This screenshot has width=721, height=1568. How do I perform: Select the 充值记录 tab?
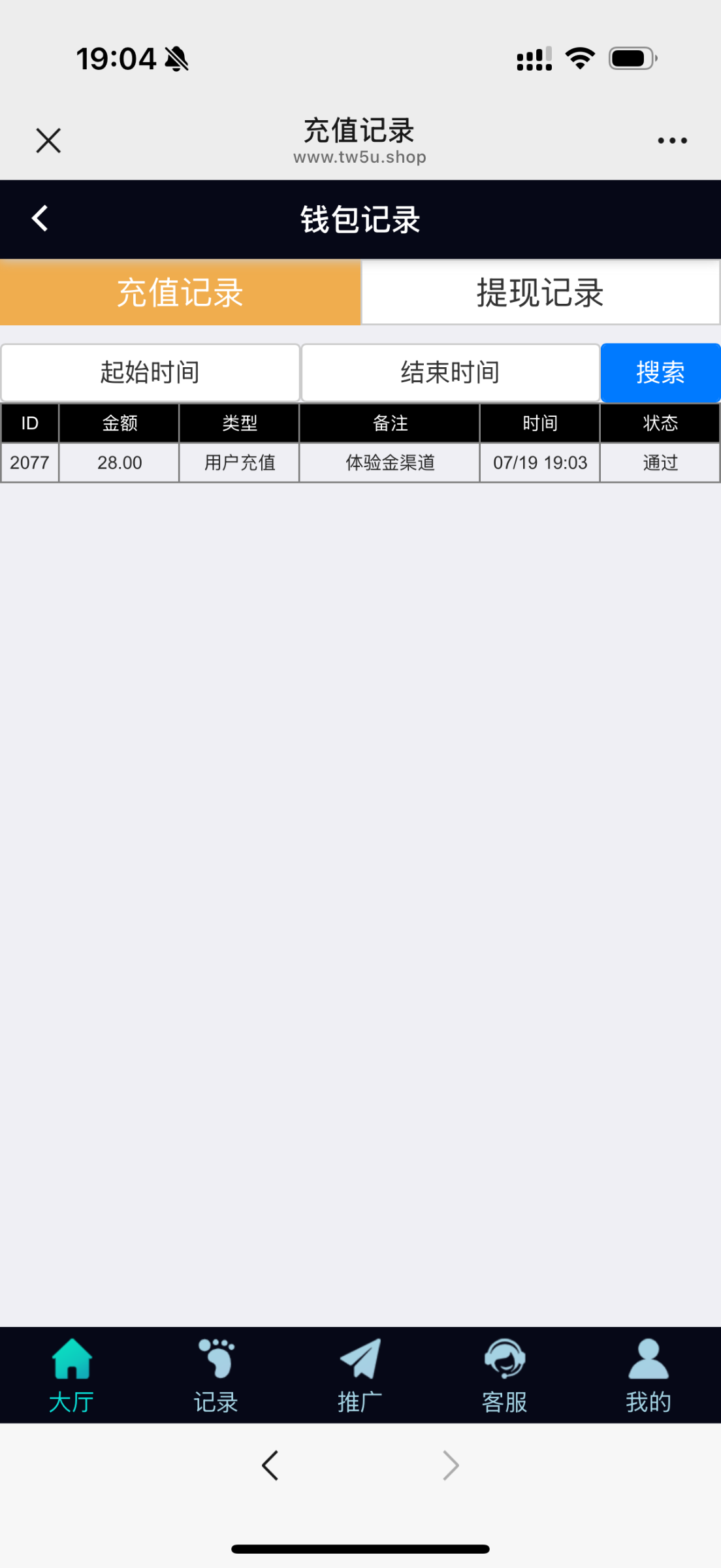click(x=180, y=292)
